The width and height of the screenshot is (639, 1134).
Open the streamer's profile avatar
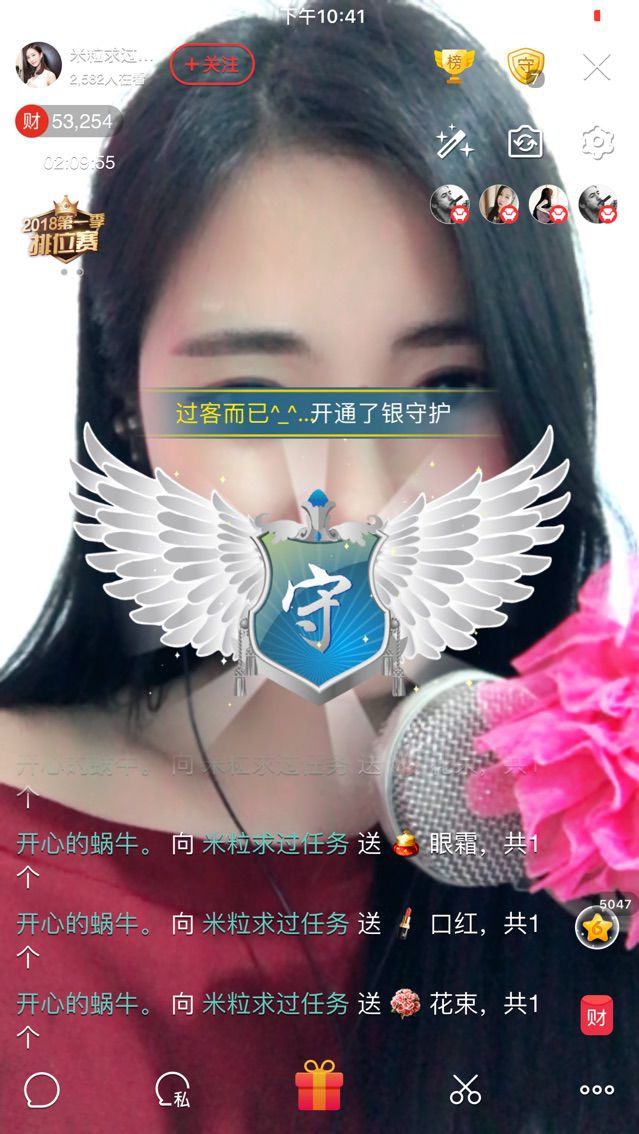39,65
